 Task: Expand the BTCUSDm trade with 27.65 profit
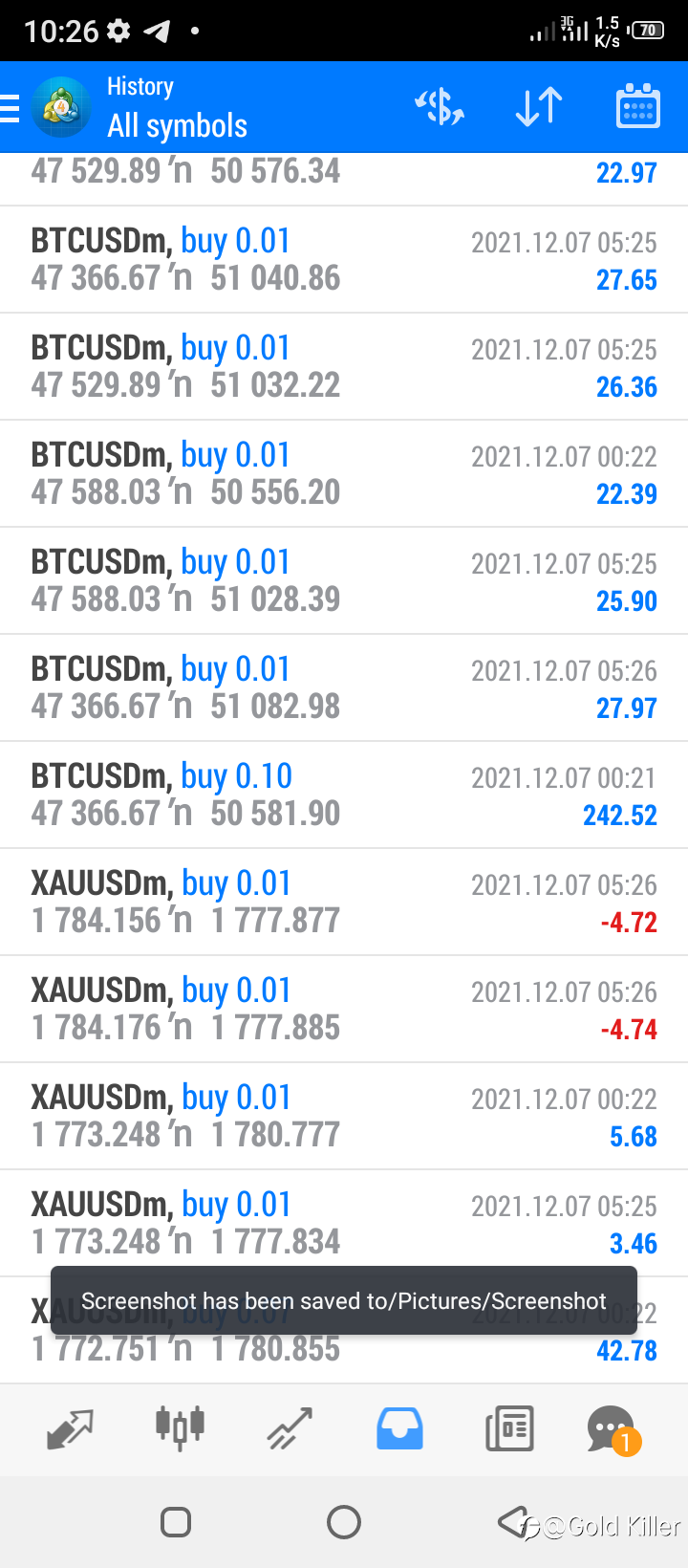point(344,260)
